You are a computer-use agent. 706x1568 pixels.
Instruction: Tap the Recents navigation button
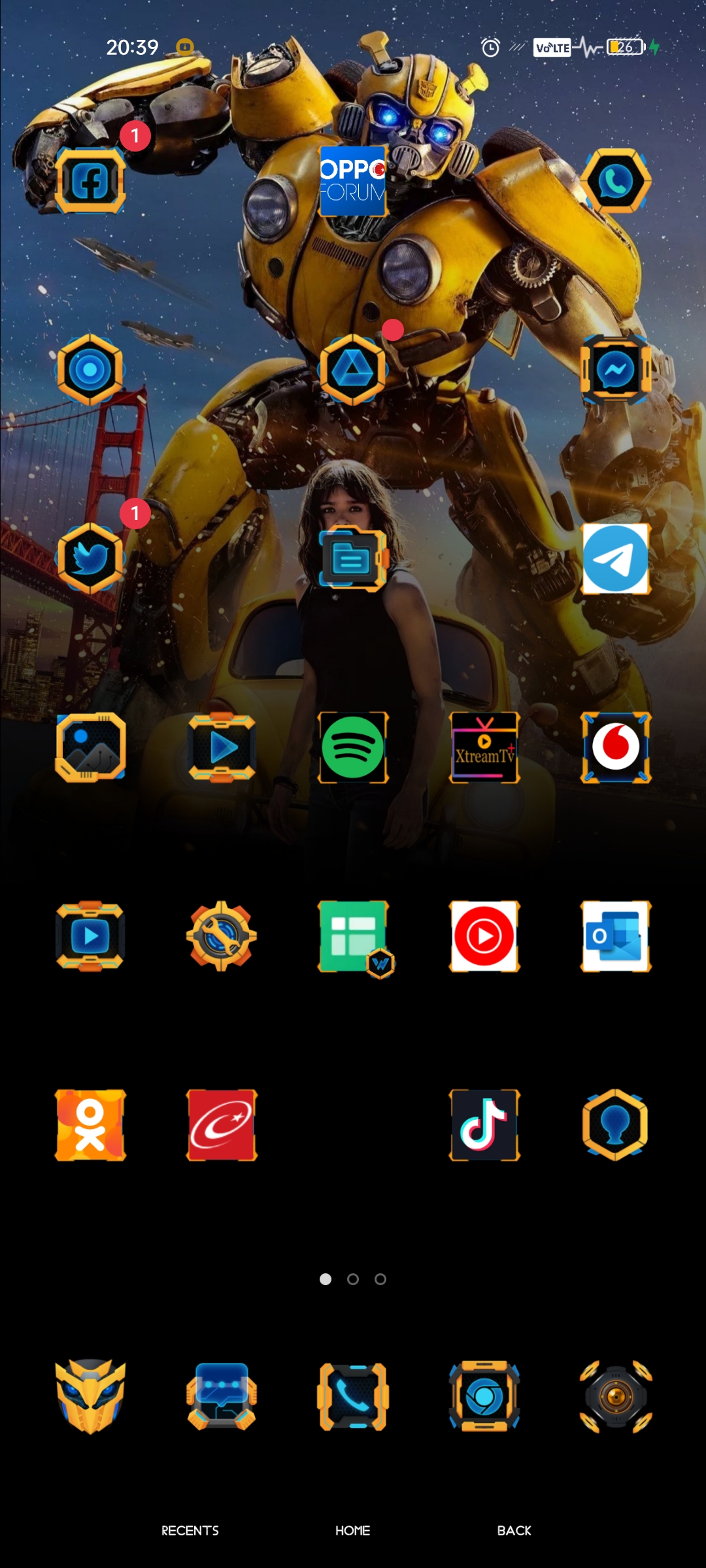pos(190,1531)
